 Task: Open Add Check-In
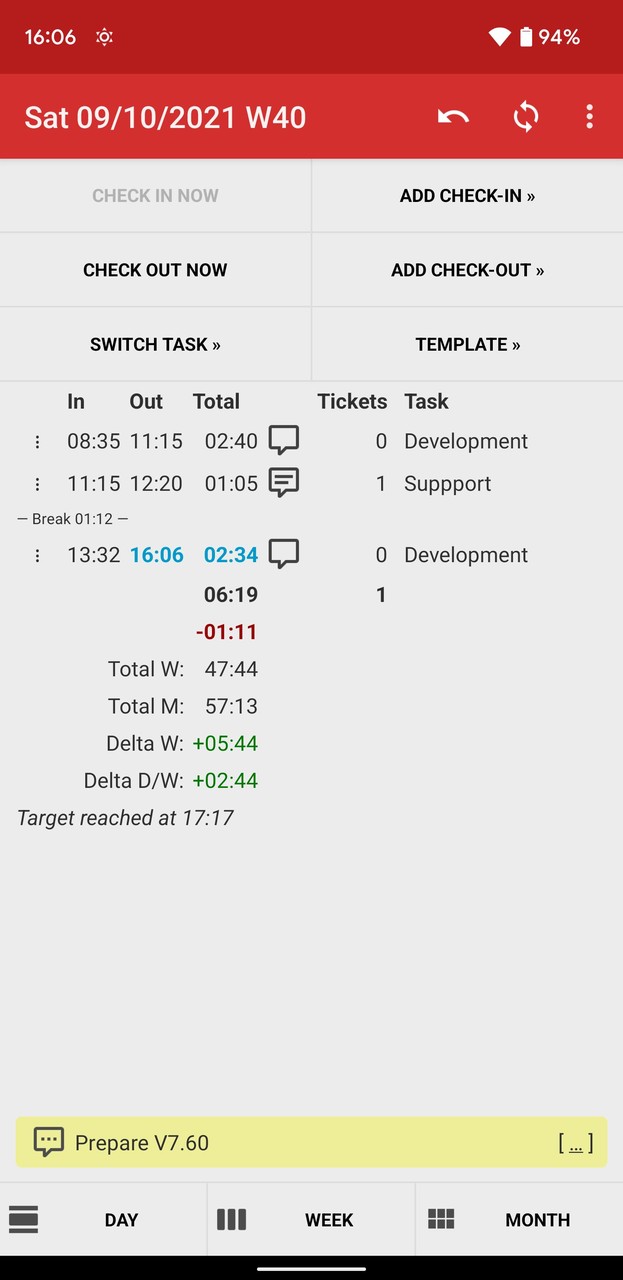tap(467, 196)
